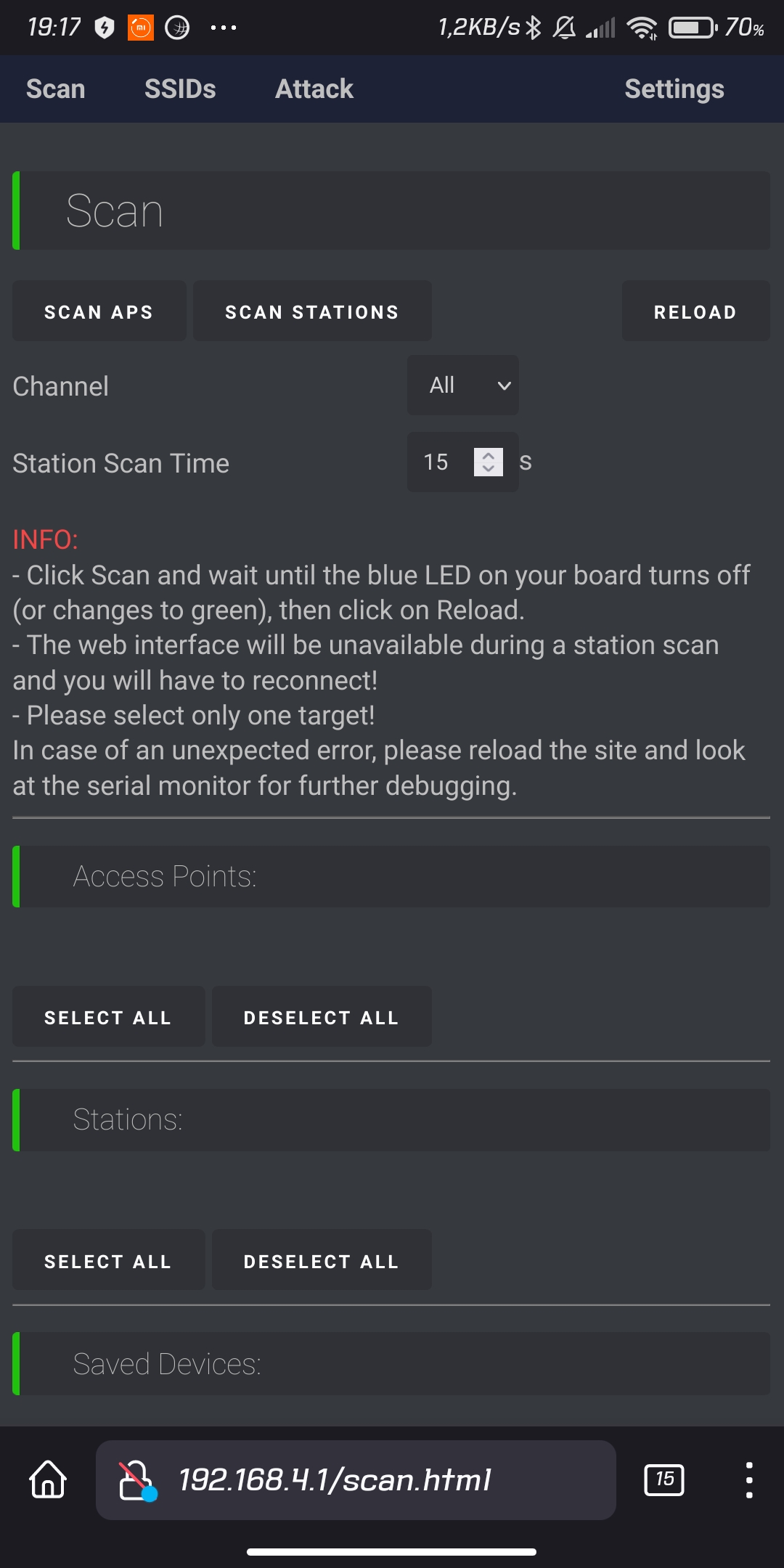Open Settings in the top menu
The image size is (784, 1568).
click(x=674, y=89)
